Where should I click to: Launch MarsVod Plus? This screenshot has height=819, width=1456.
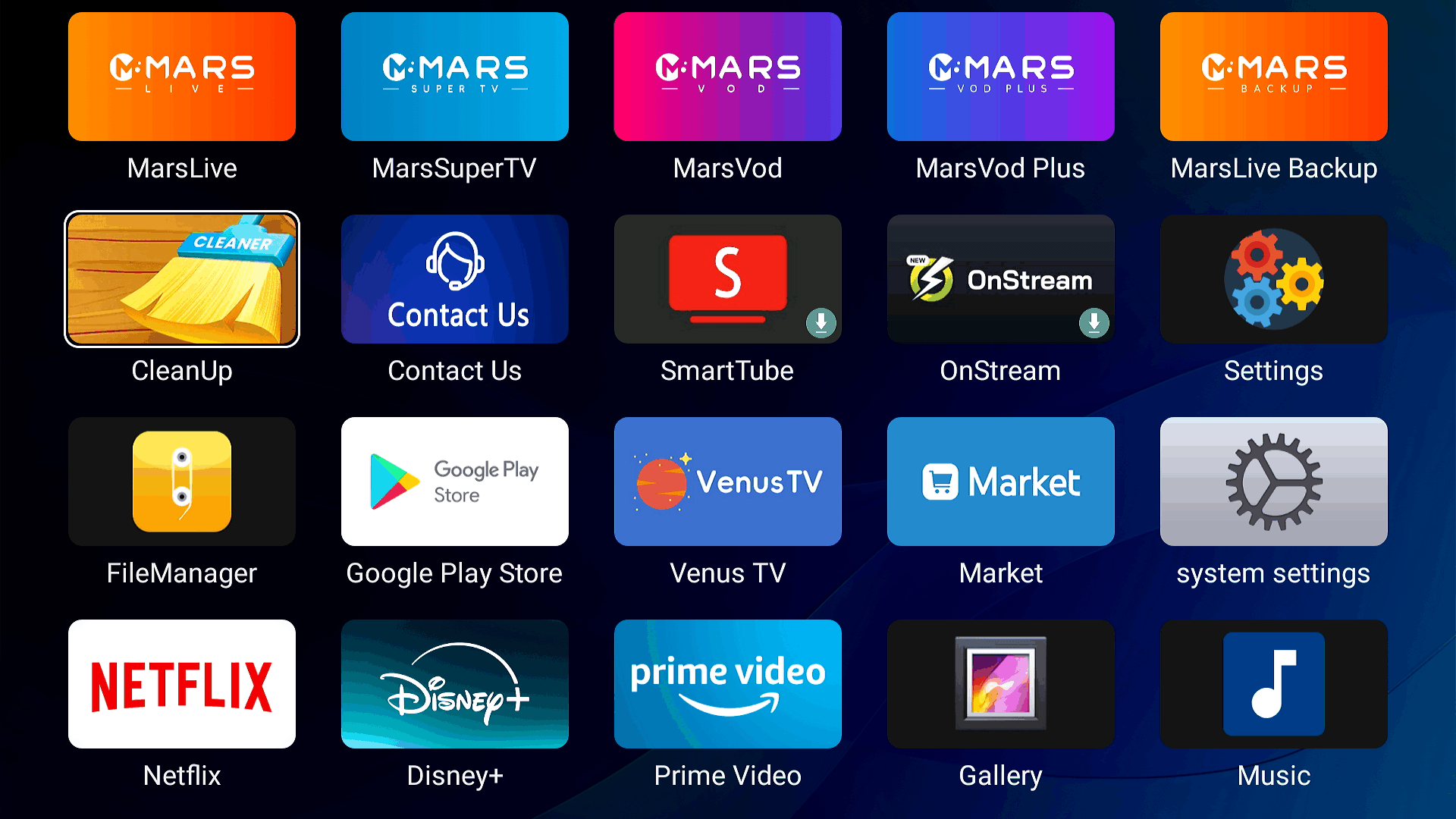click(x=1001, y=77)
